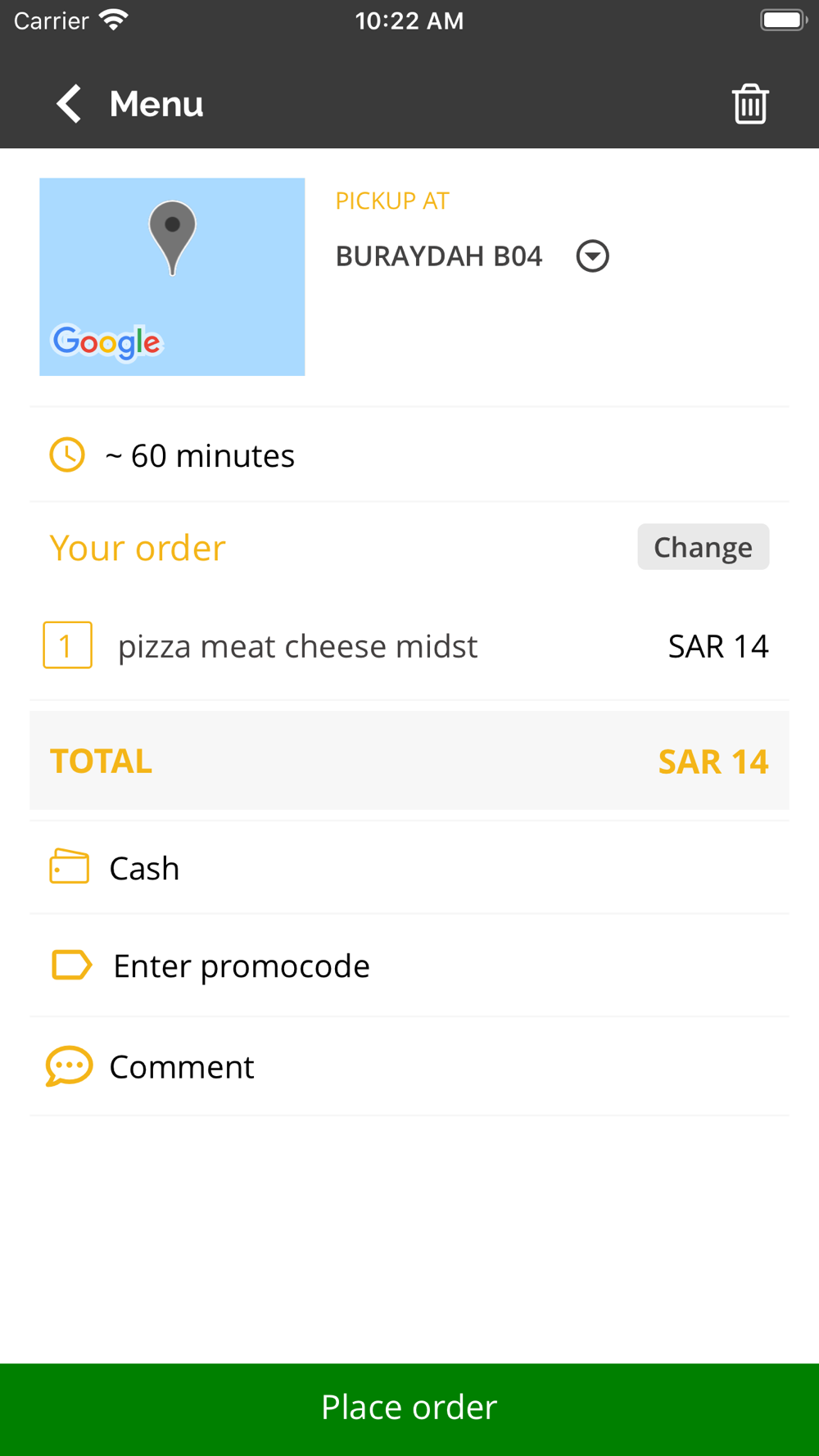Tap the Change order button
The image size is (819, 1456).
point(703,547)
